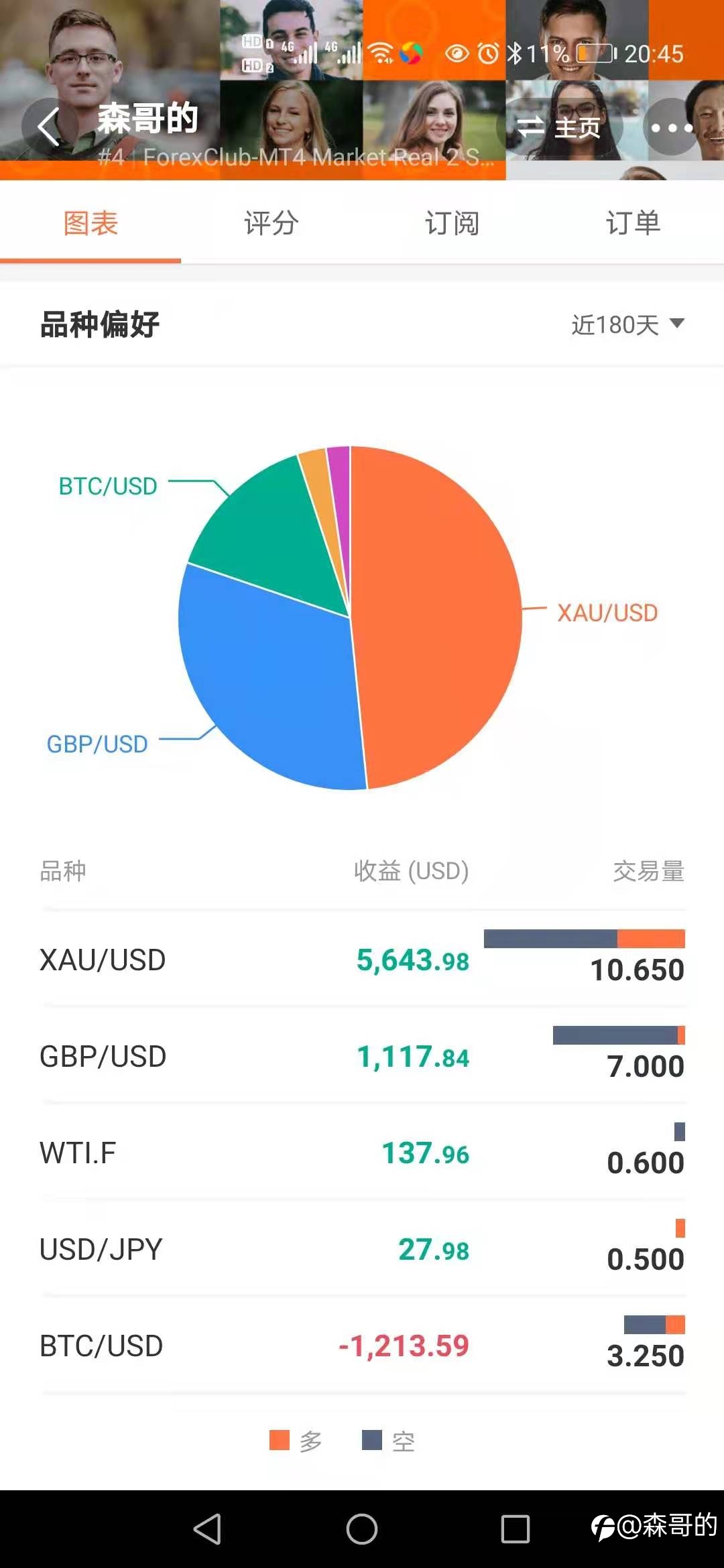Select the 图表 tab

(x=90, y=223)
